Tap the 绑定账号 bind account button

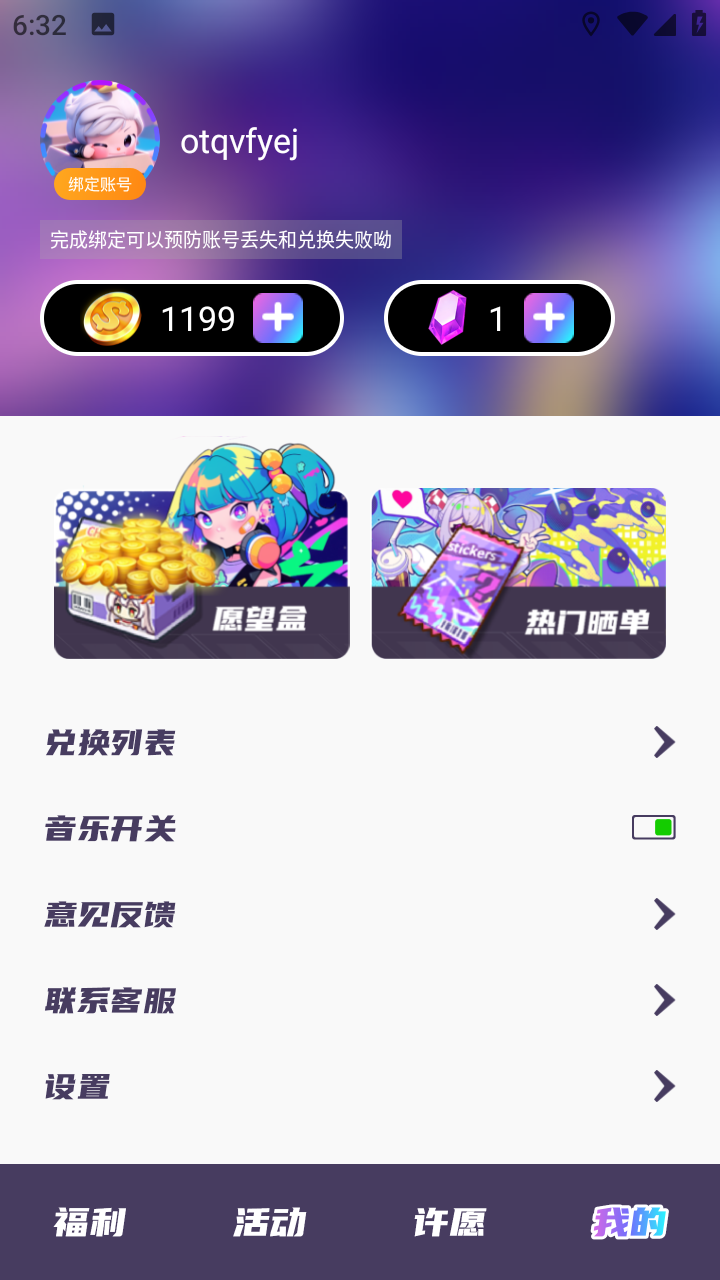click(100, 184)
